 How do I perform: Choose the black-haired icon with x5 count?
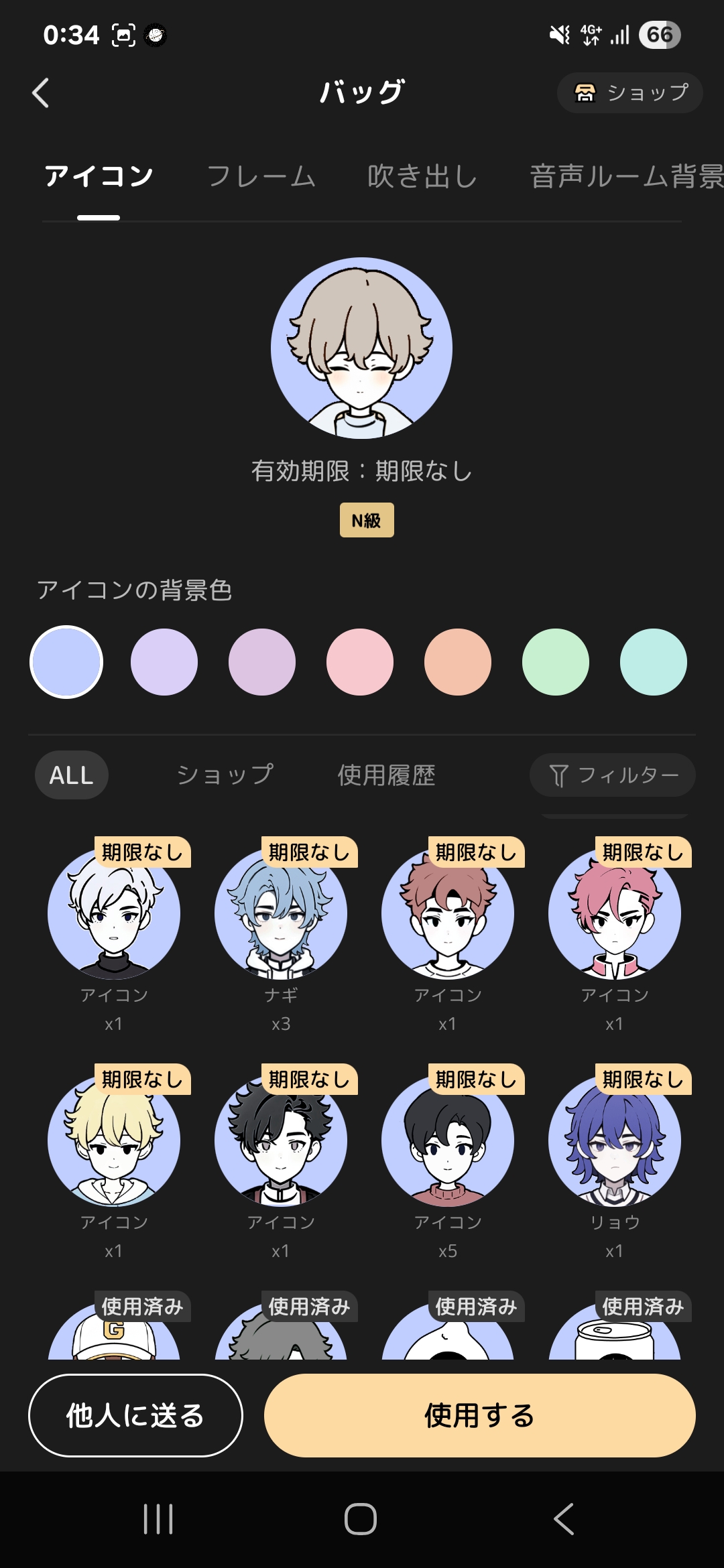pos(448,1141)
